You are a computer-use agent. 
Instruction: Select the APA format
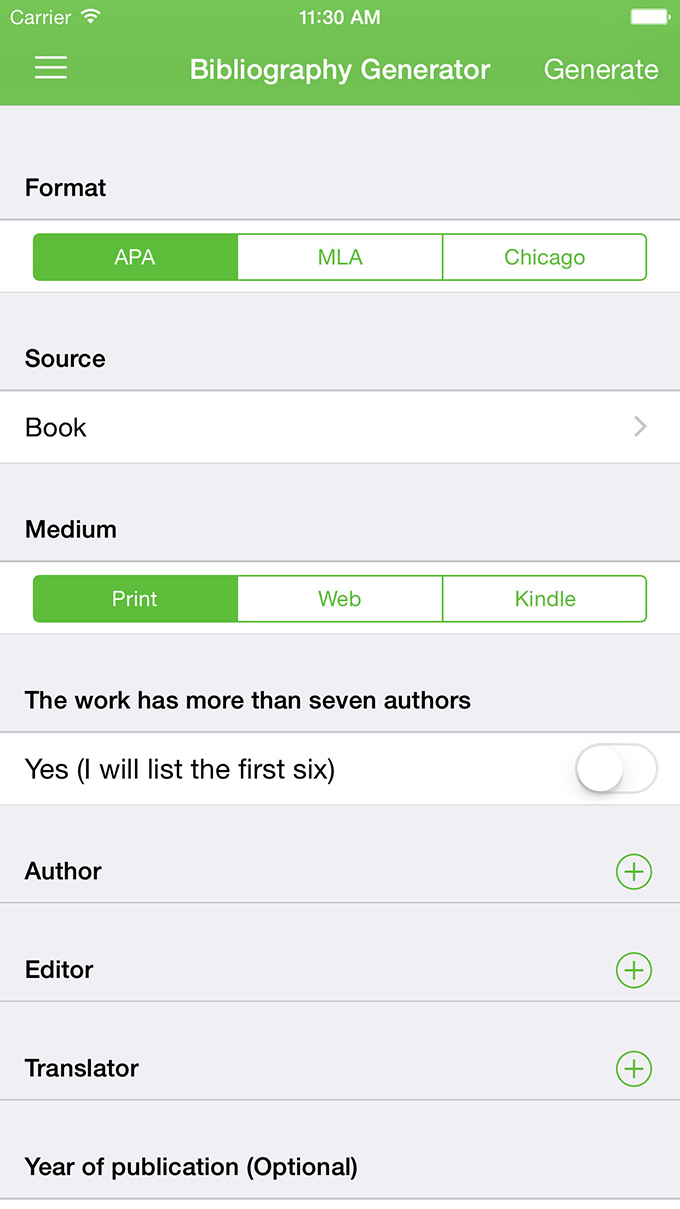pos(135,257)
